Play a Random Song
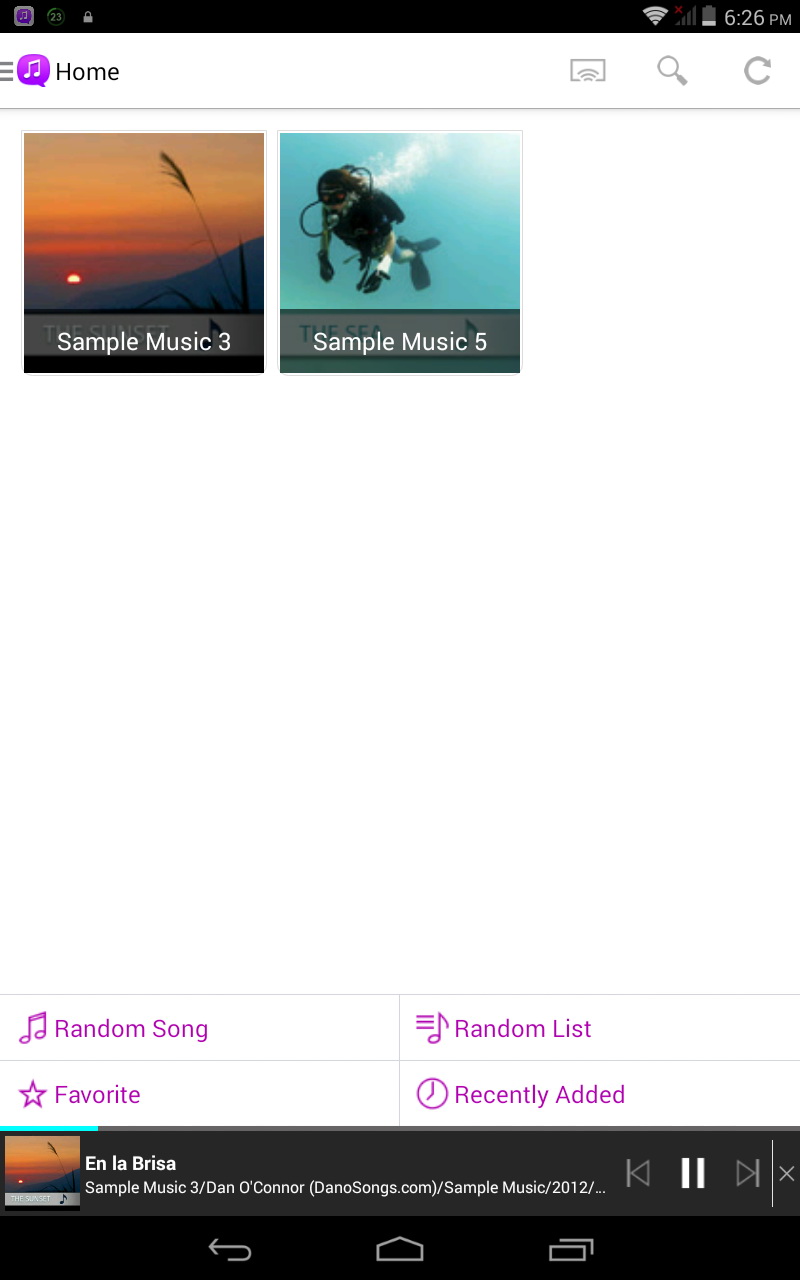800x1280 pixels. [x=199, y=1028]
